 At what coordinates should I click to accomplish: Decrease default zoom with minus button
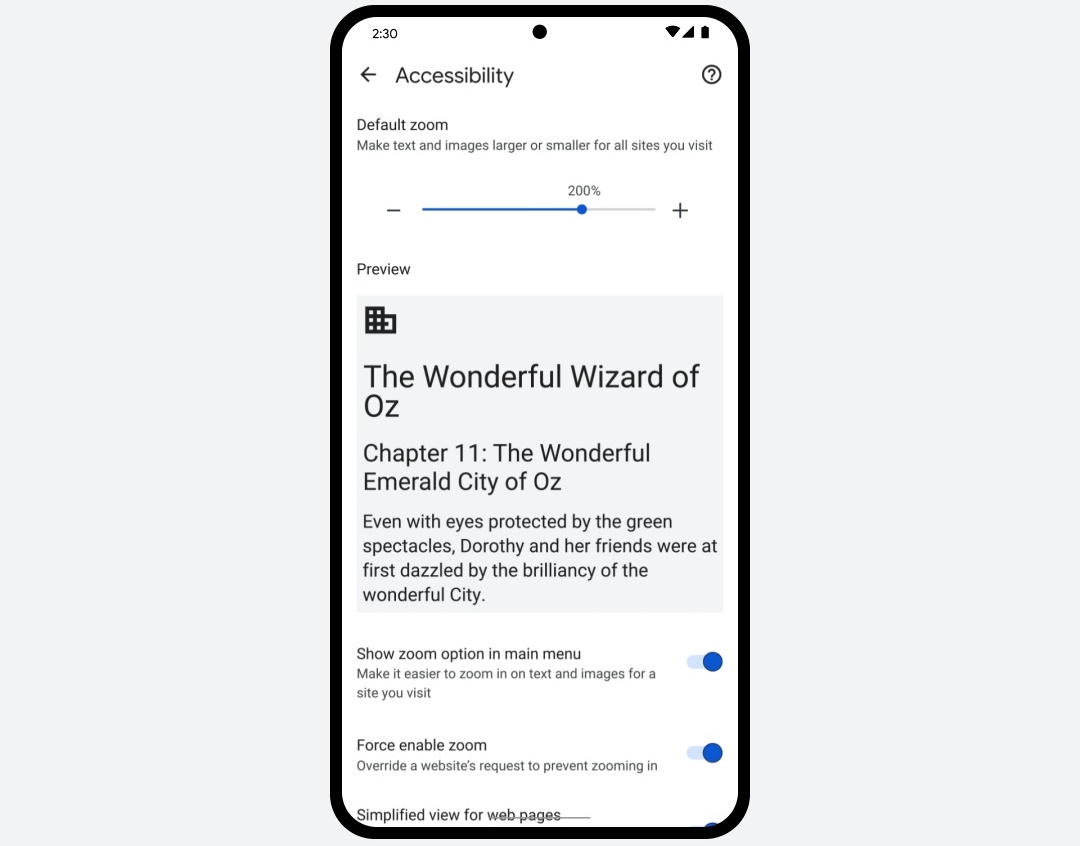[394, 210]
